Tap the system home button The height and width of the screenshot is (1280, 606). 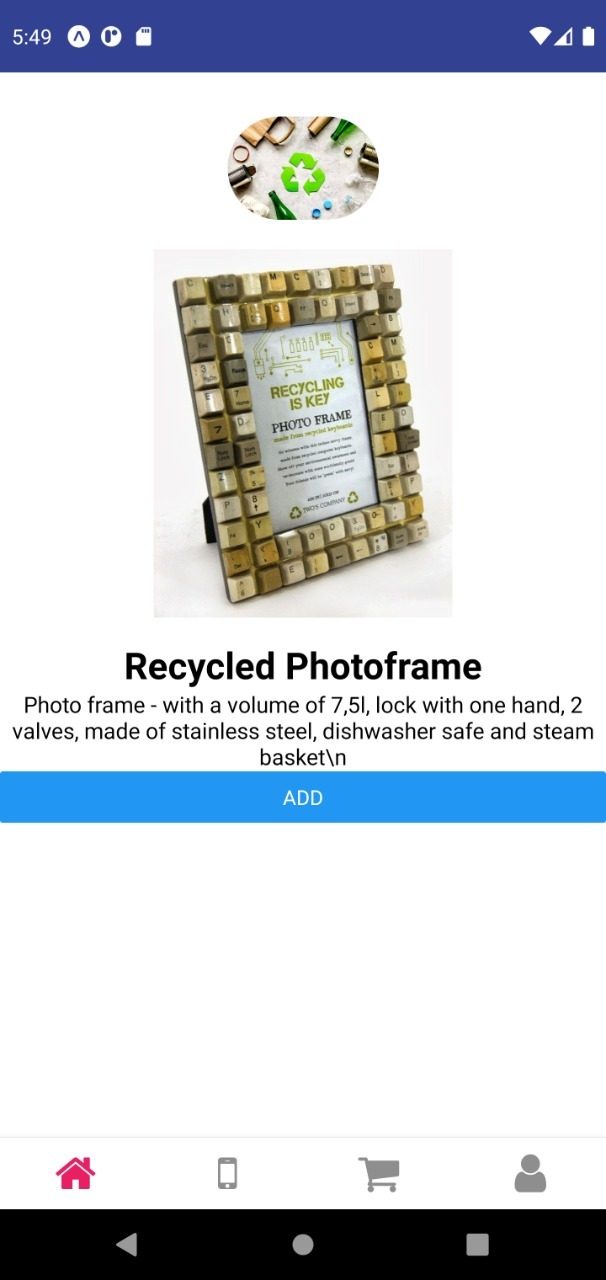click(303, 1244)
